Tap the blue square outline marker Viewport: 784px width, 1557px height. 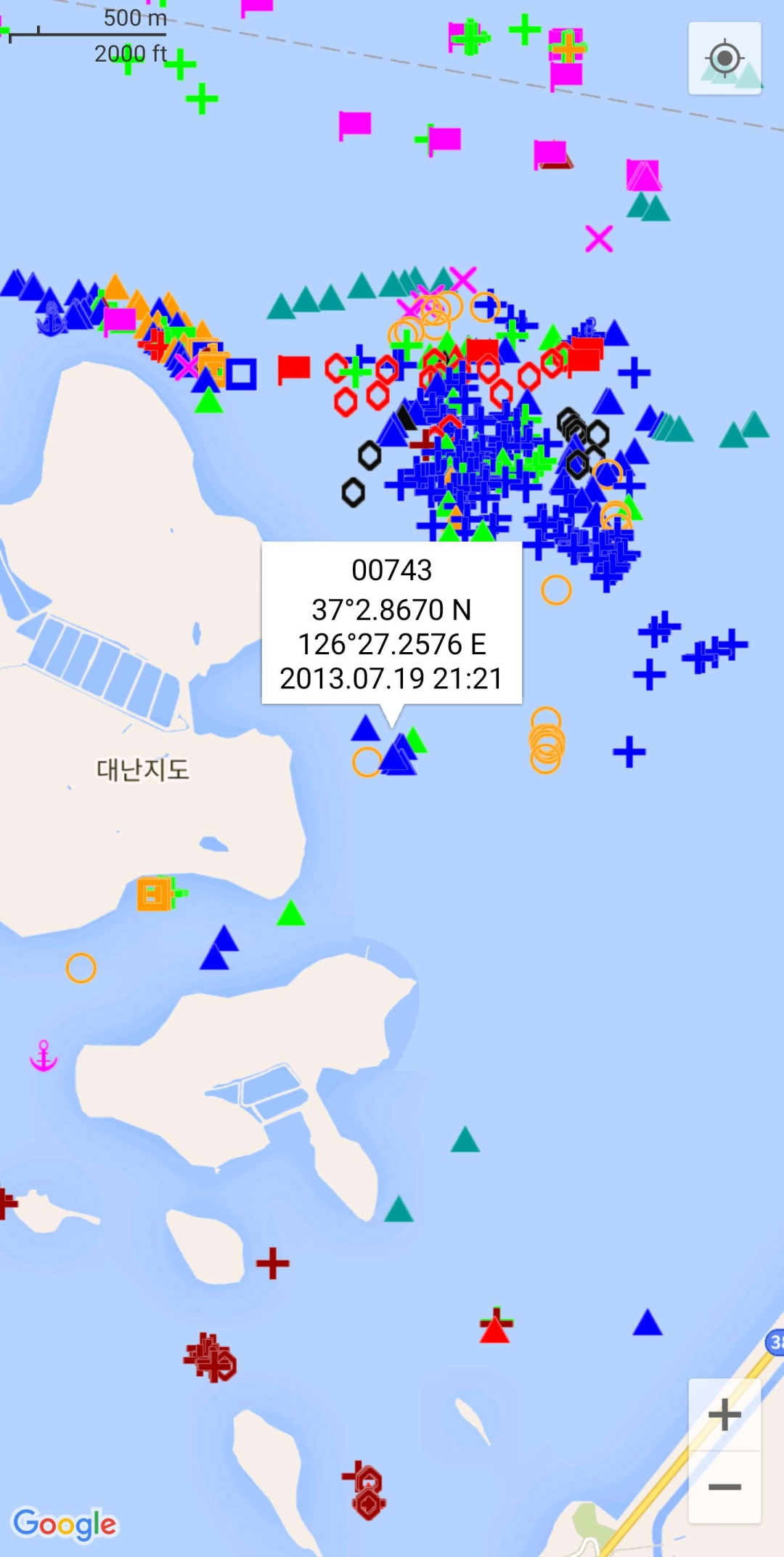(241, 374)
